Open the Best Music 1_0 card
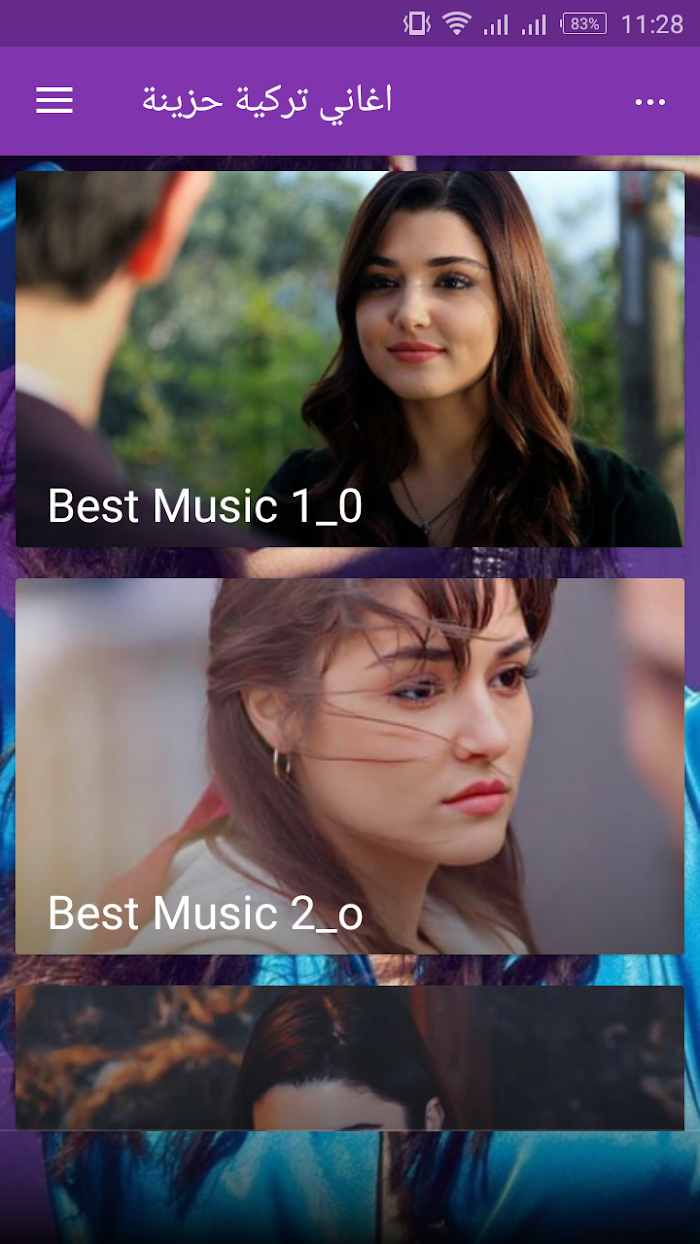 [x=350, y=359]
